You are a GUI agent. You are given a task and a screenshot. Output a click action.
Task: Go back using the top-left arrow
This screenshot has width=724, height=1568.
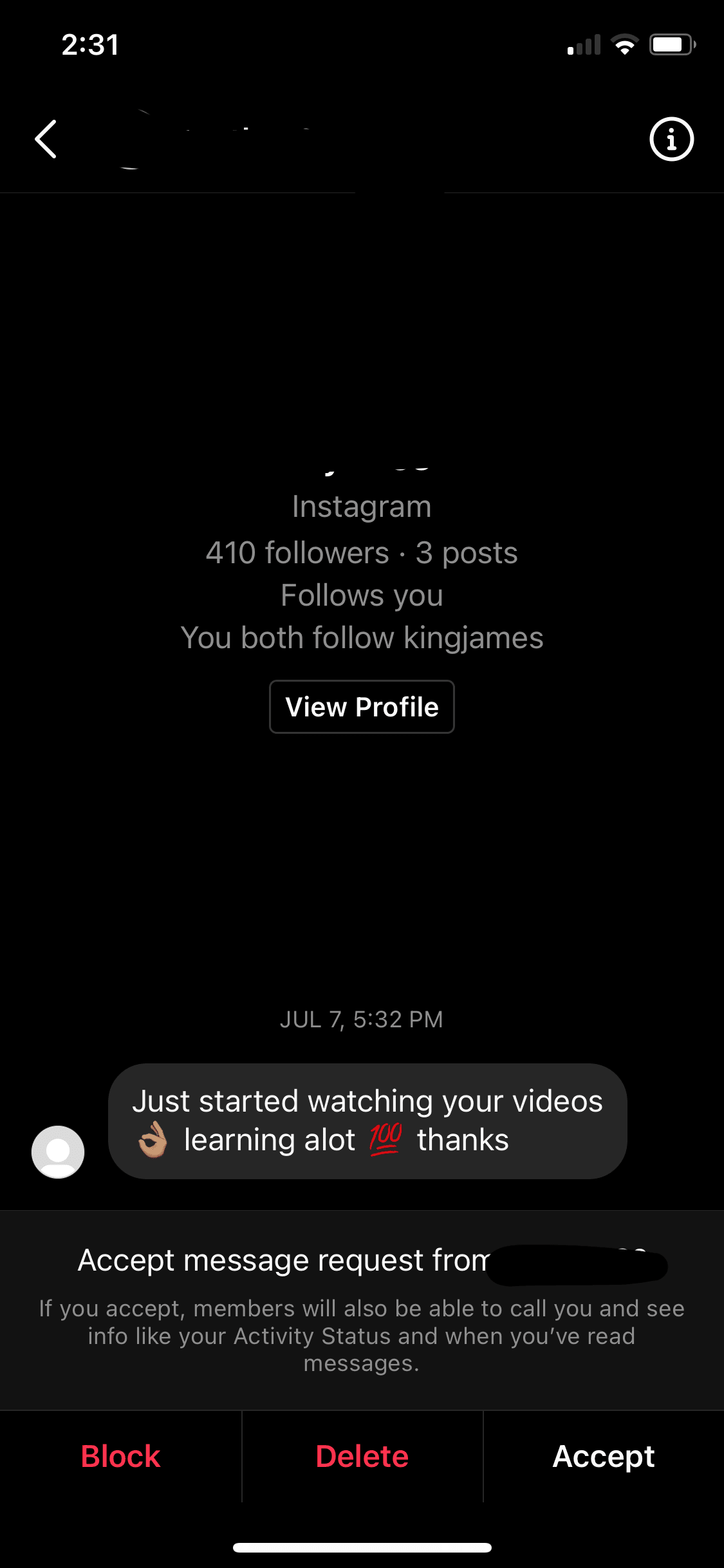[x=46, y=139]
